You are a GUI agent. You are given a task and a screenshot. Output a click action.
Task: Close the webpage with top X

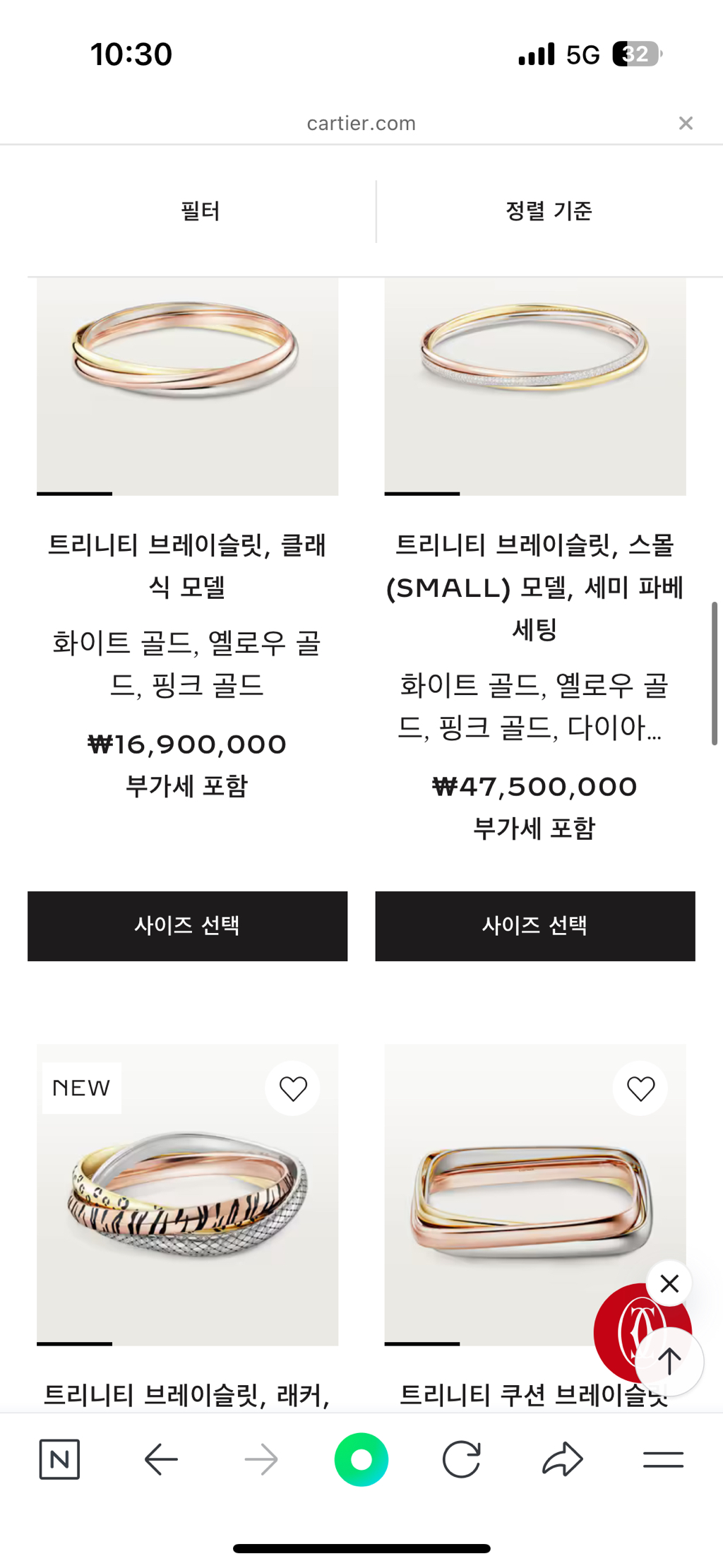686,123
